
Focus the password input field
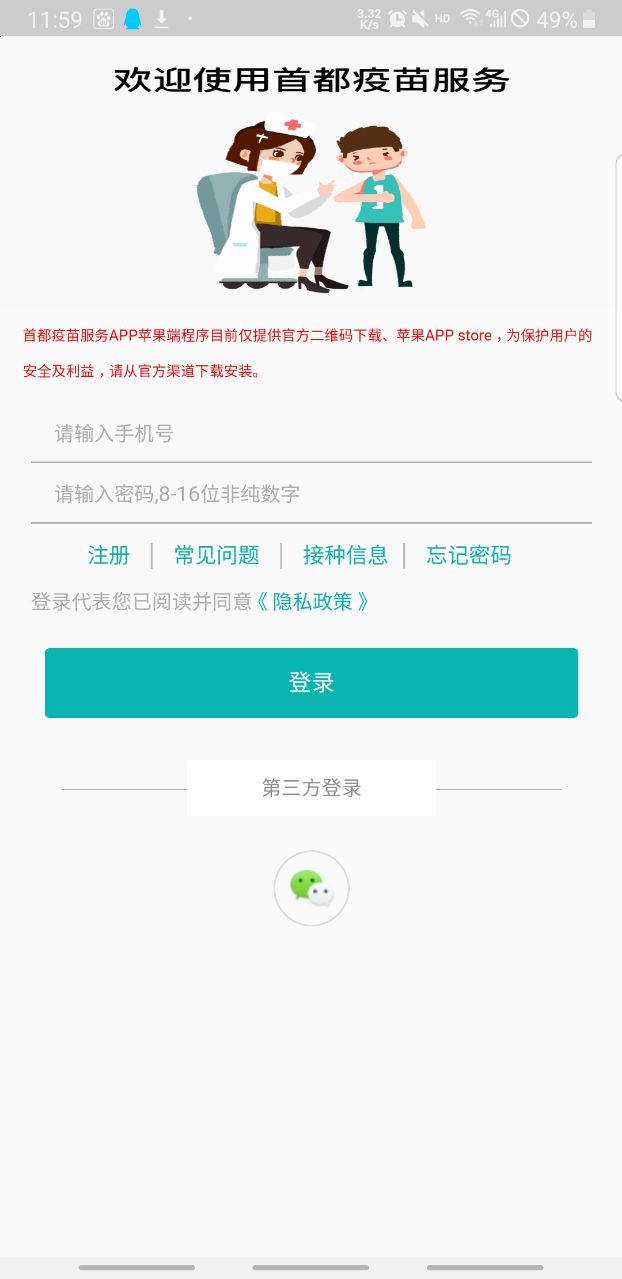[x=311, y=494]
